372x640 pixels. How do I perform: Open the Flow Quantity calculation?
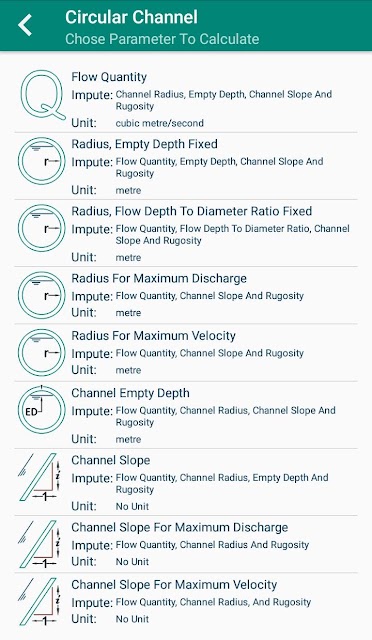click(x=186, y=100)
